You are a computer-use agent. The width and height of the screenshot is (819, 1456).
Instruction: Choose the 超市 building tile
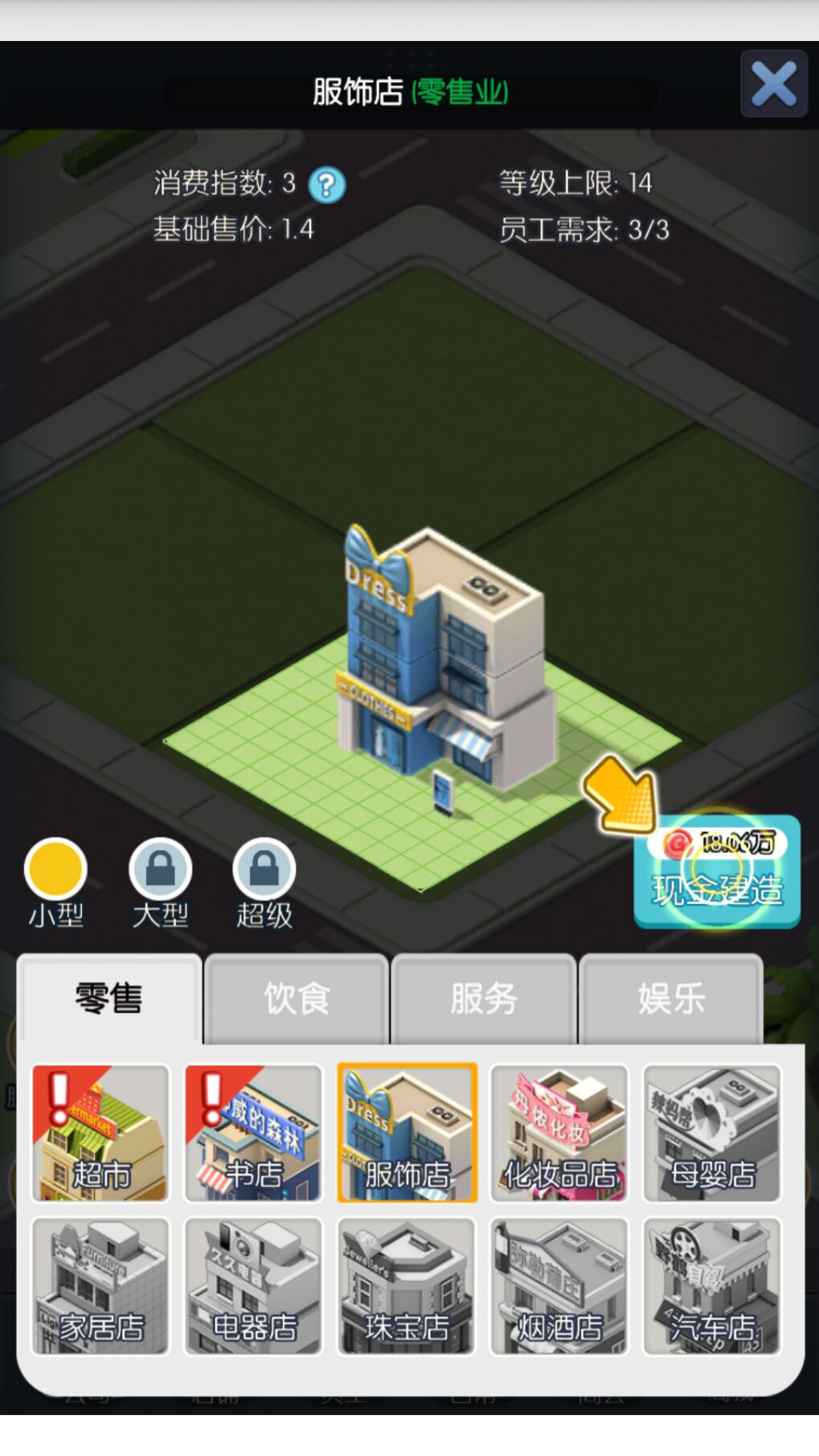click(100, 1133)
